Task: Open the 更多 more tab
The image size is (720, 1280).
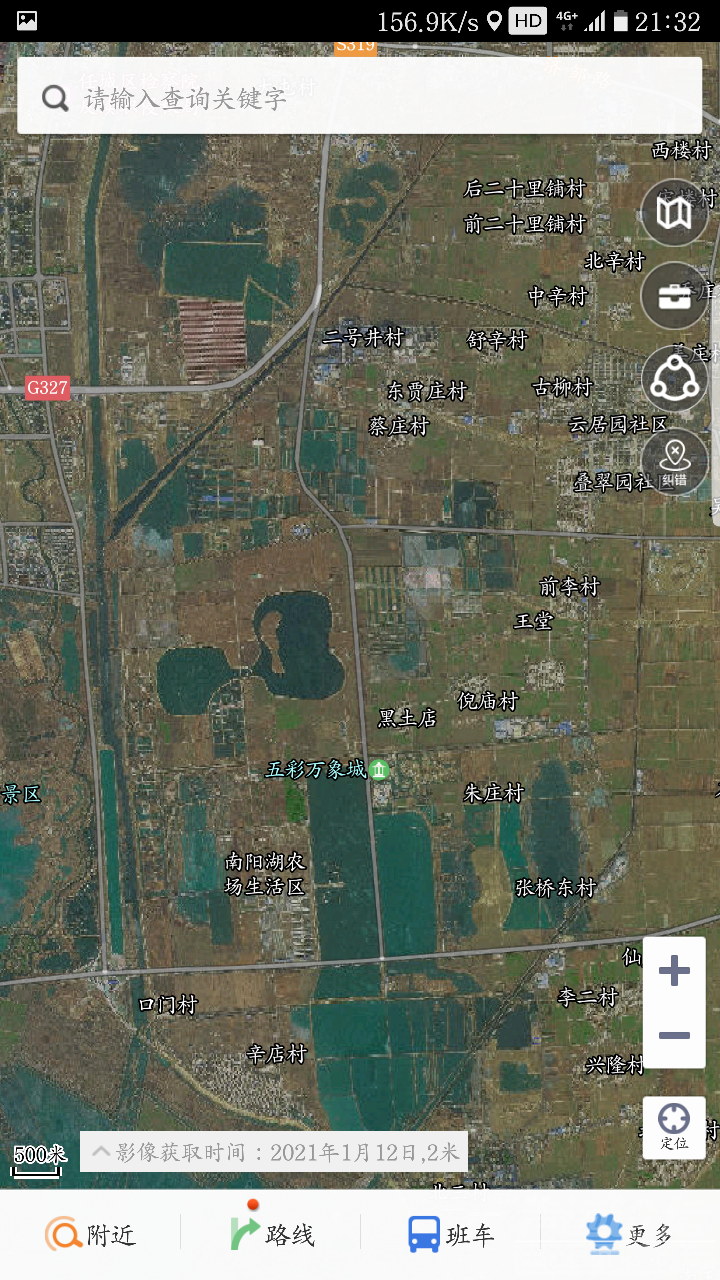Action: click(629, 1235)
